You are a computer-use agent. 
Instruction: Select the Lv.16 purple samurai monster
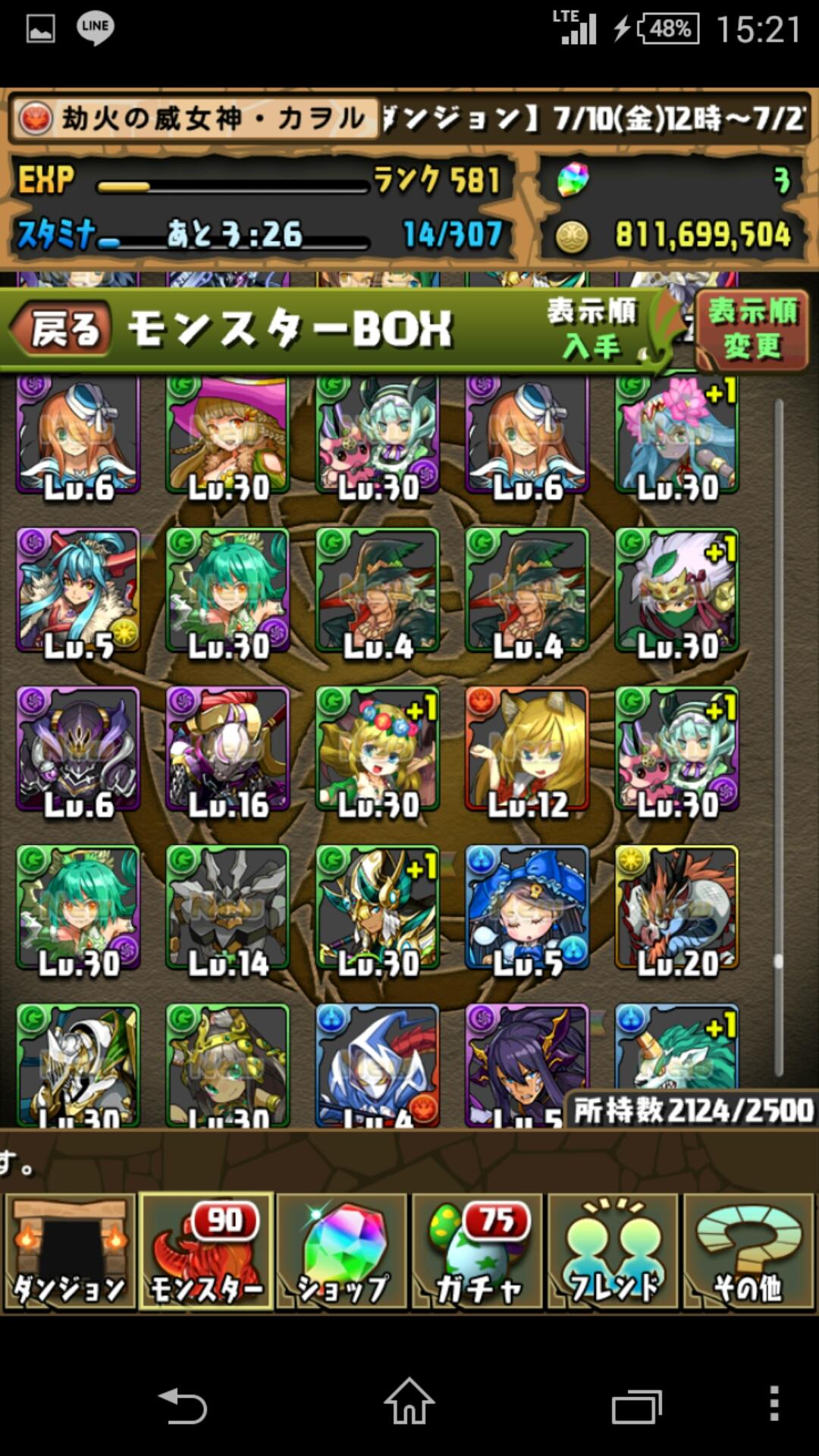(227, 749)
